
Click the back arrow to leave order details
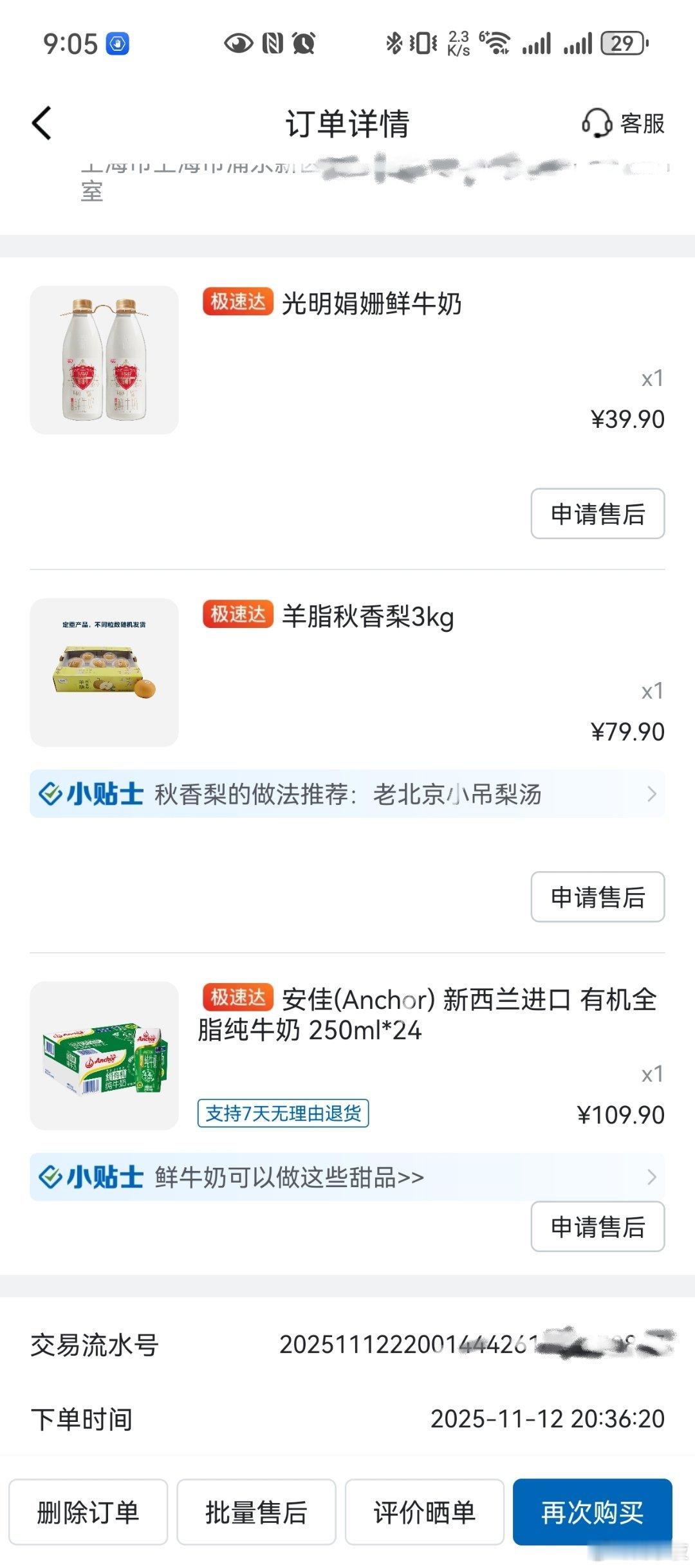[x=42, y=123]
